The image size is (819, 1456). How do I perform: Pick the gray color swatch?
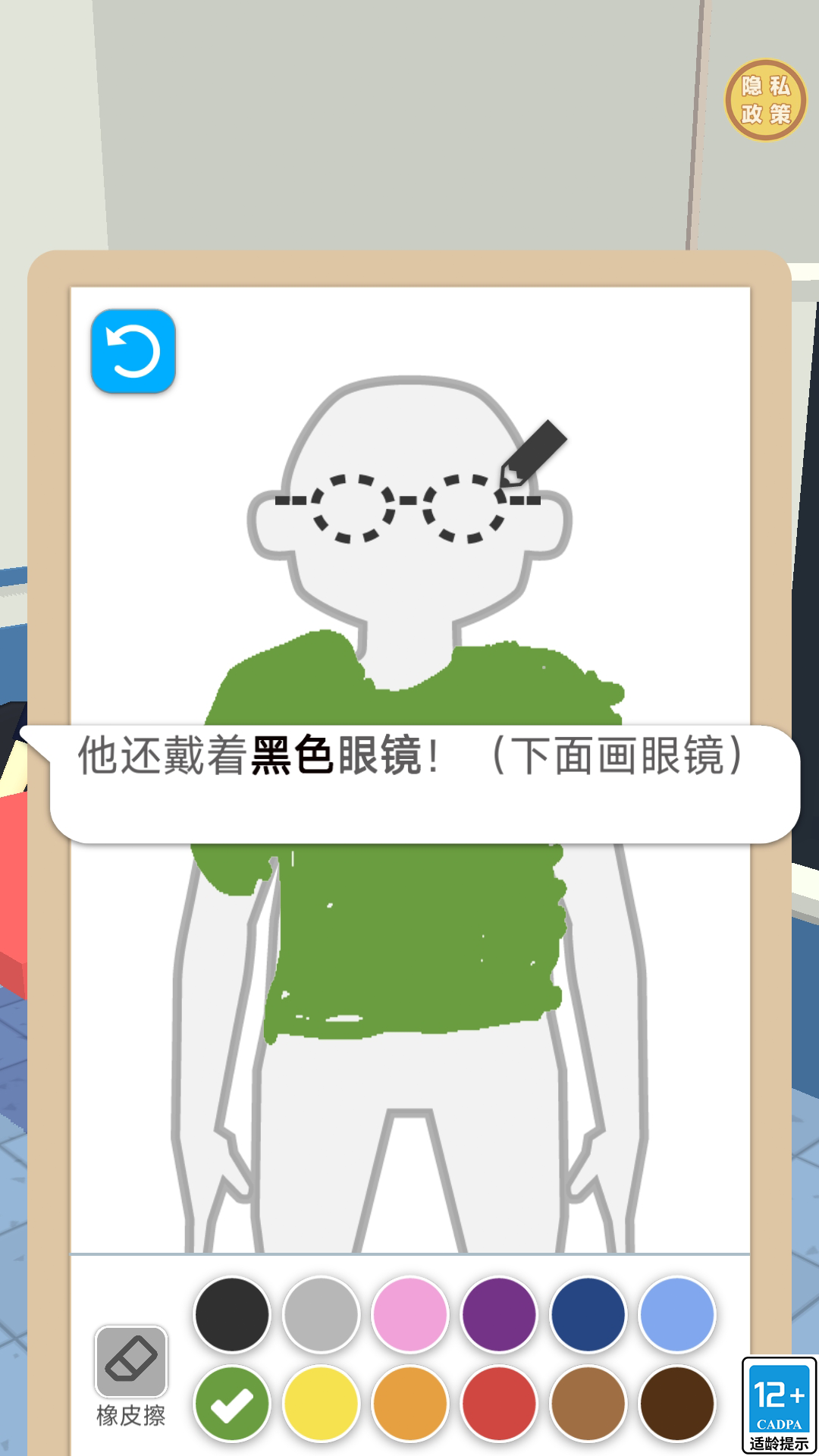(321, 1315)
